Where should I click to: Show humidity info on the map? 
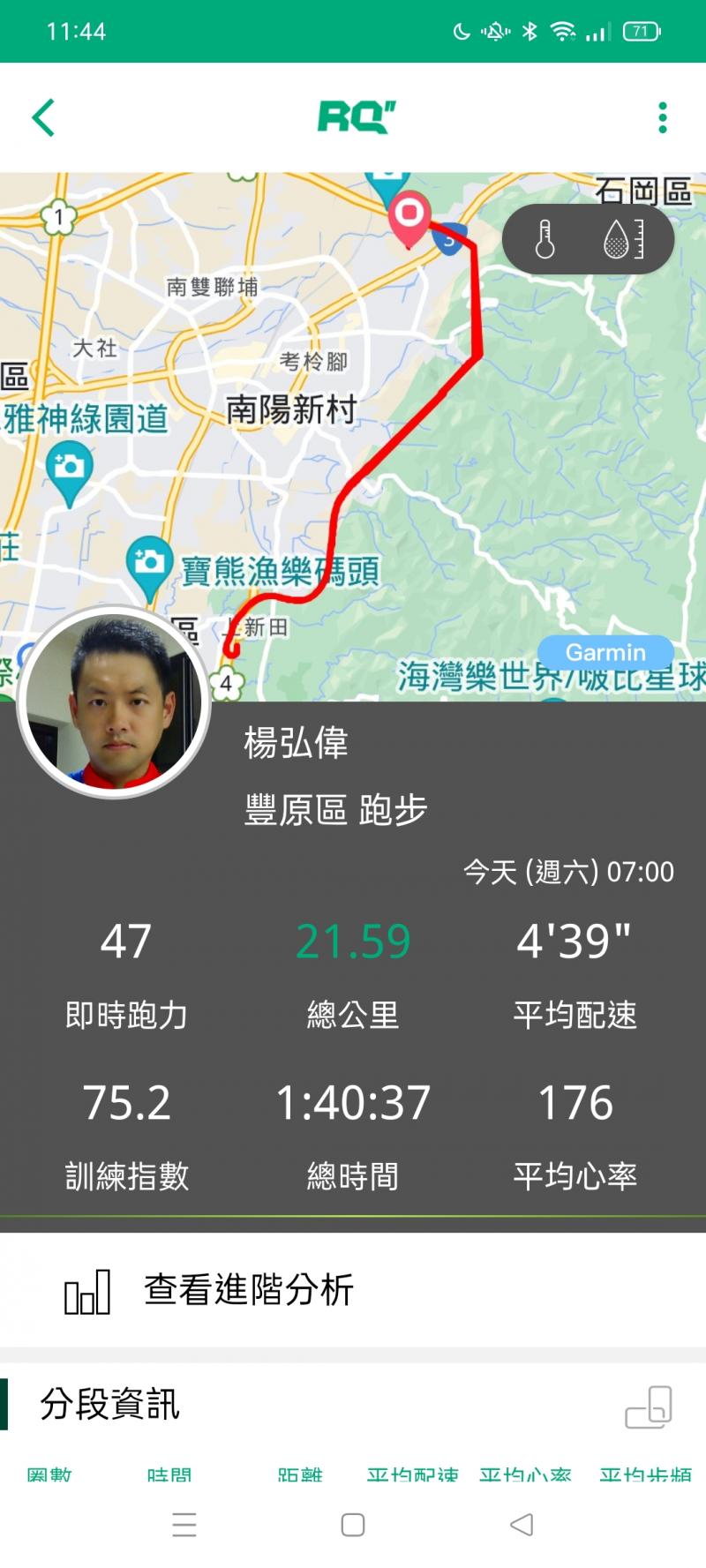pos(623,239)
